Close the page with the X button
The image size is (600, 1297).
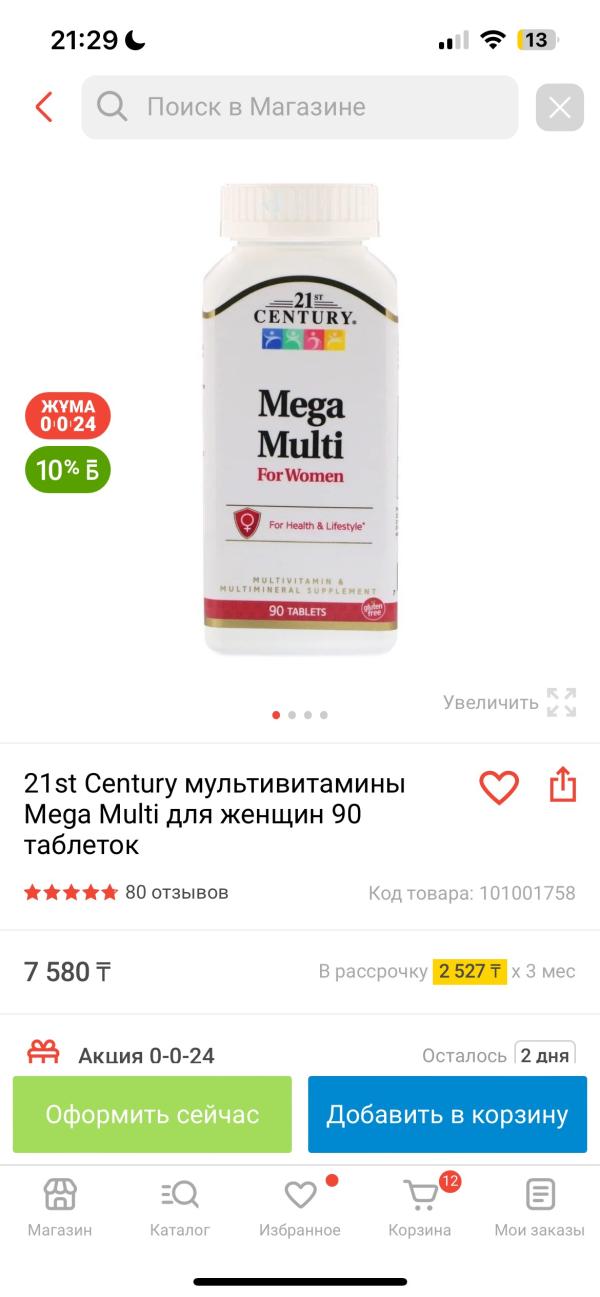(x=560, y=107)
